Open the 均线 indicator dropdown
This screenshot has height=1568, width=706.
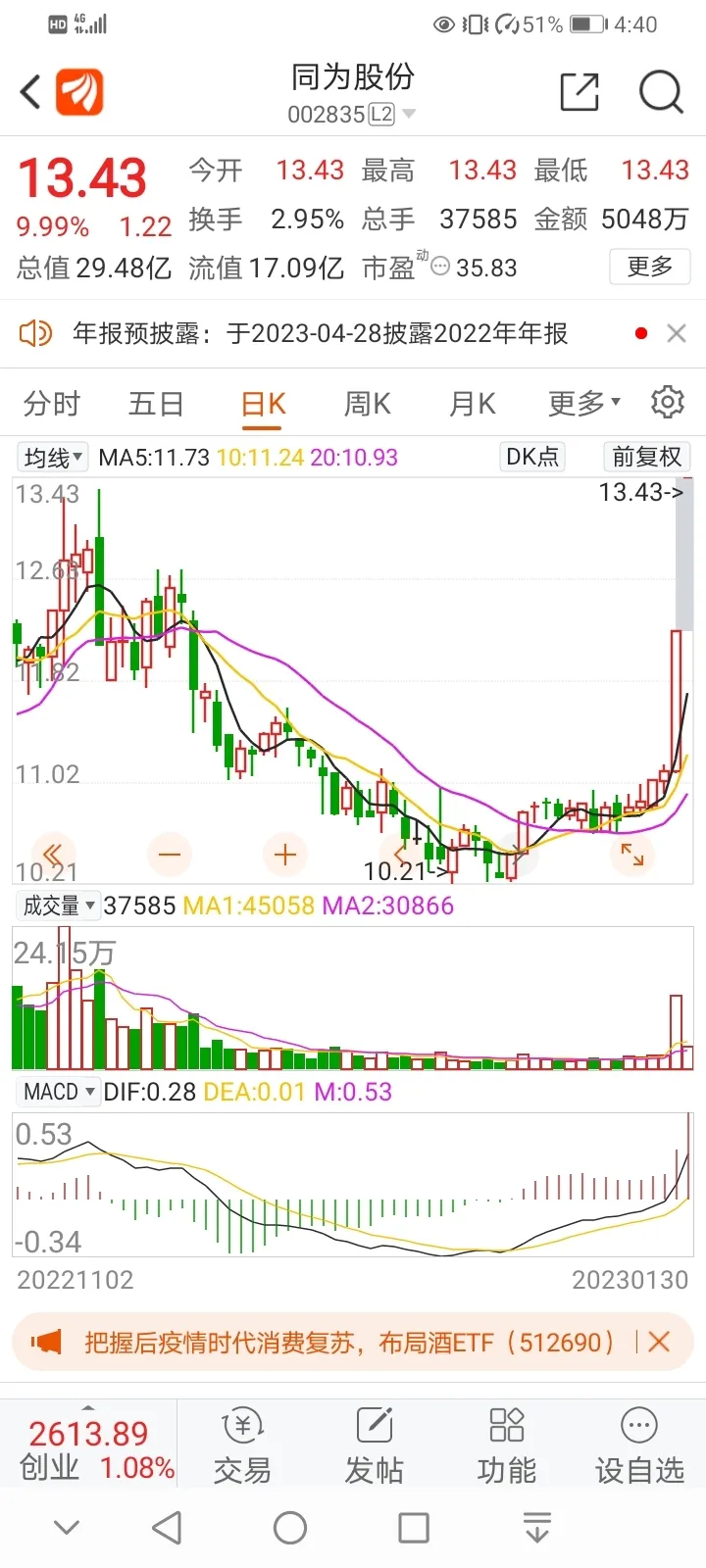53,457
